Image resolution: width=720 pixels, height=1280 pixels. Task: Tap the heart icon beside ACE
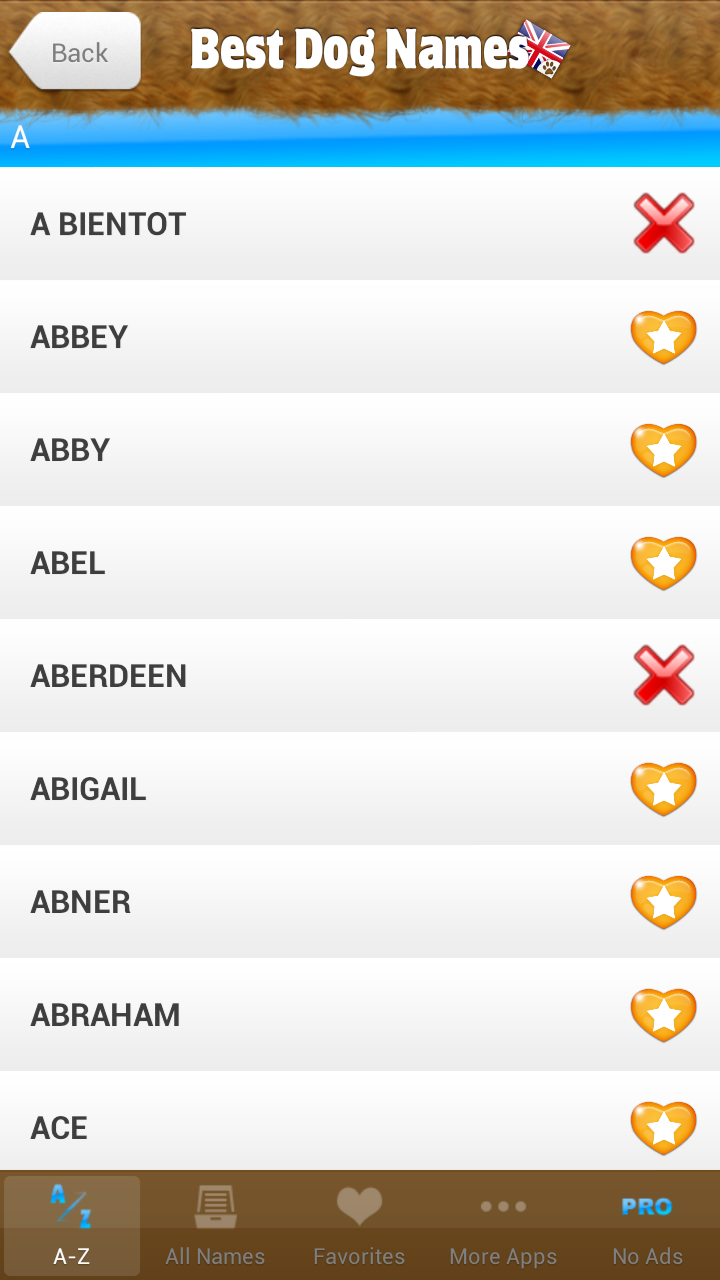click(663, 1128)
